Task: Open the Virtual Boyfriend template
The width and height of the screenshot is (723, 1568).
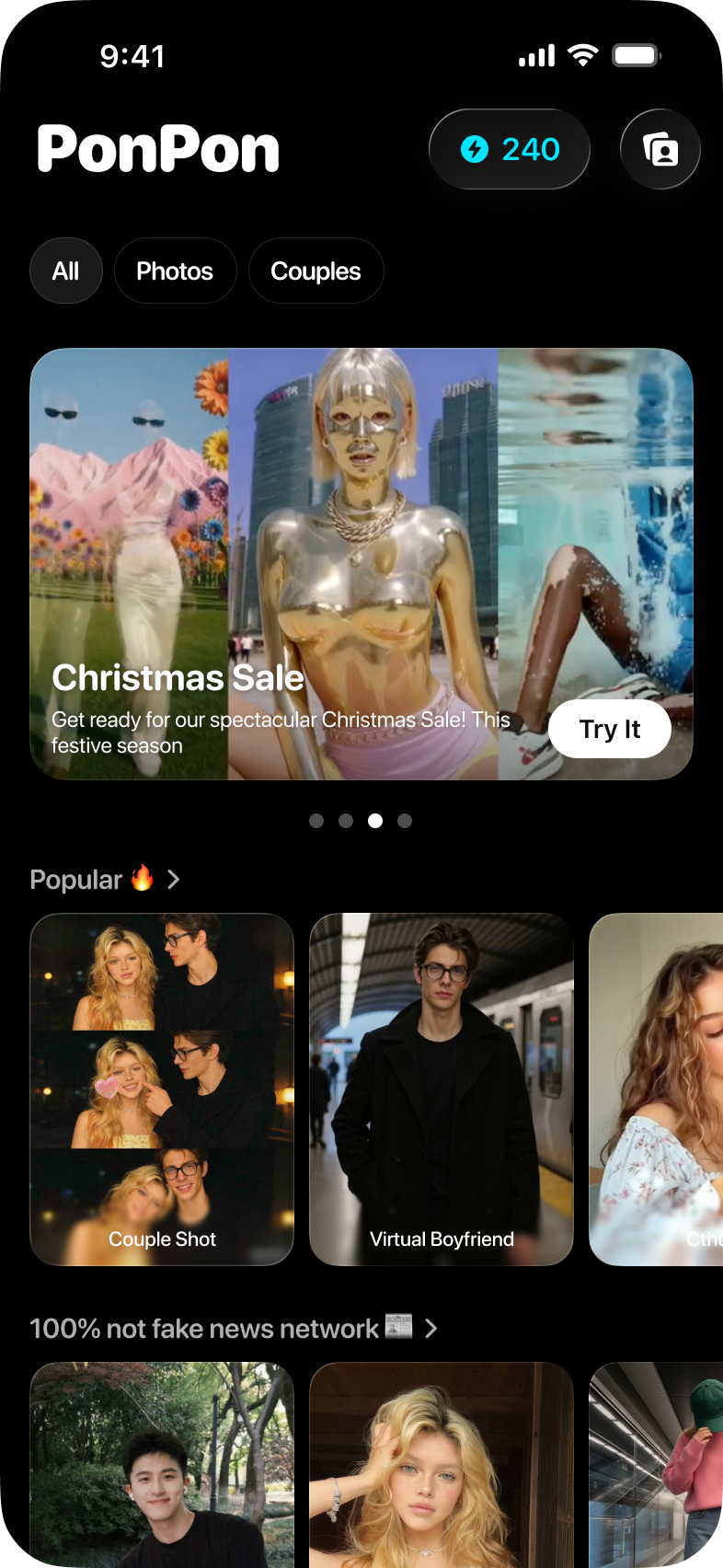Action: point(442,1089)
